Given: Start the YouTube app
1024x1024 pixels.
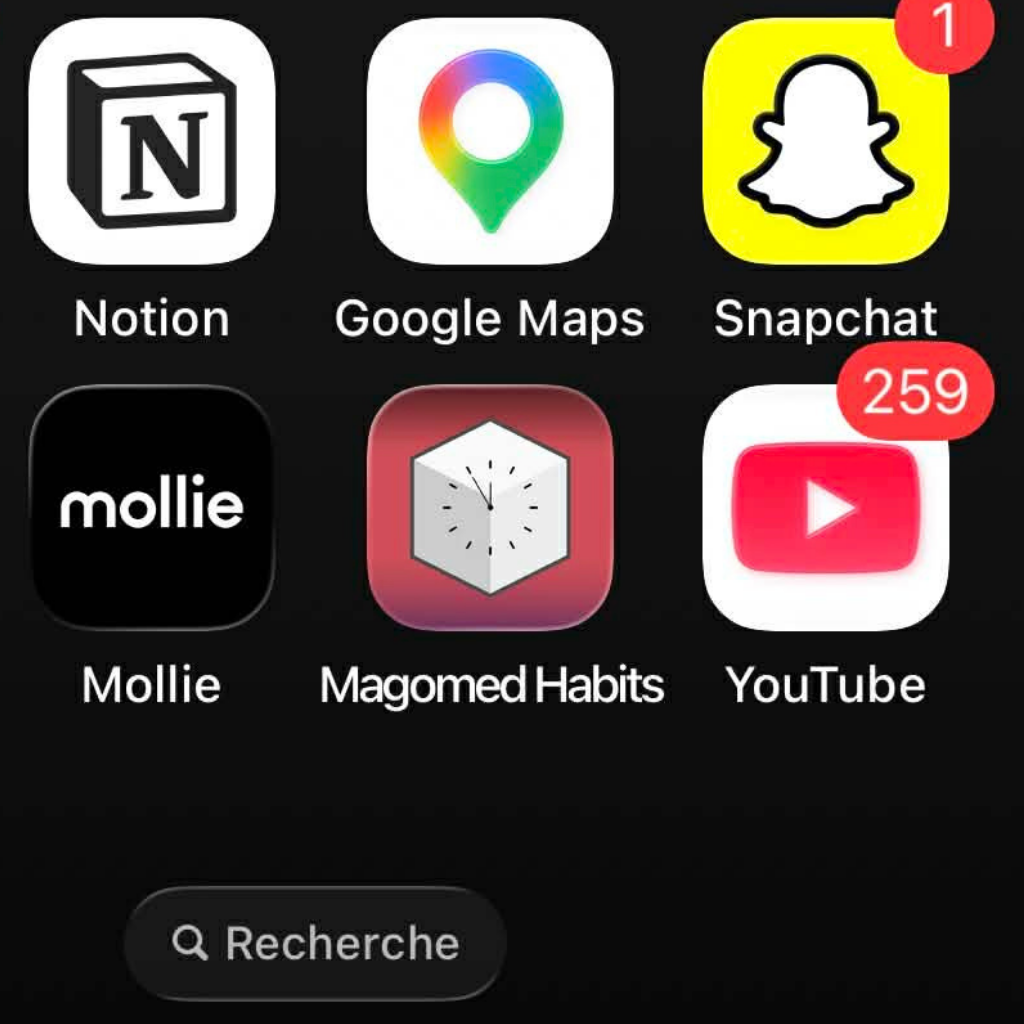Looking at the screenshot, I should click(x=826, y=507).
